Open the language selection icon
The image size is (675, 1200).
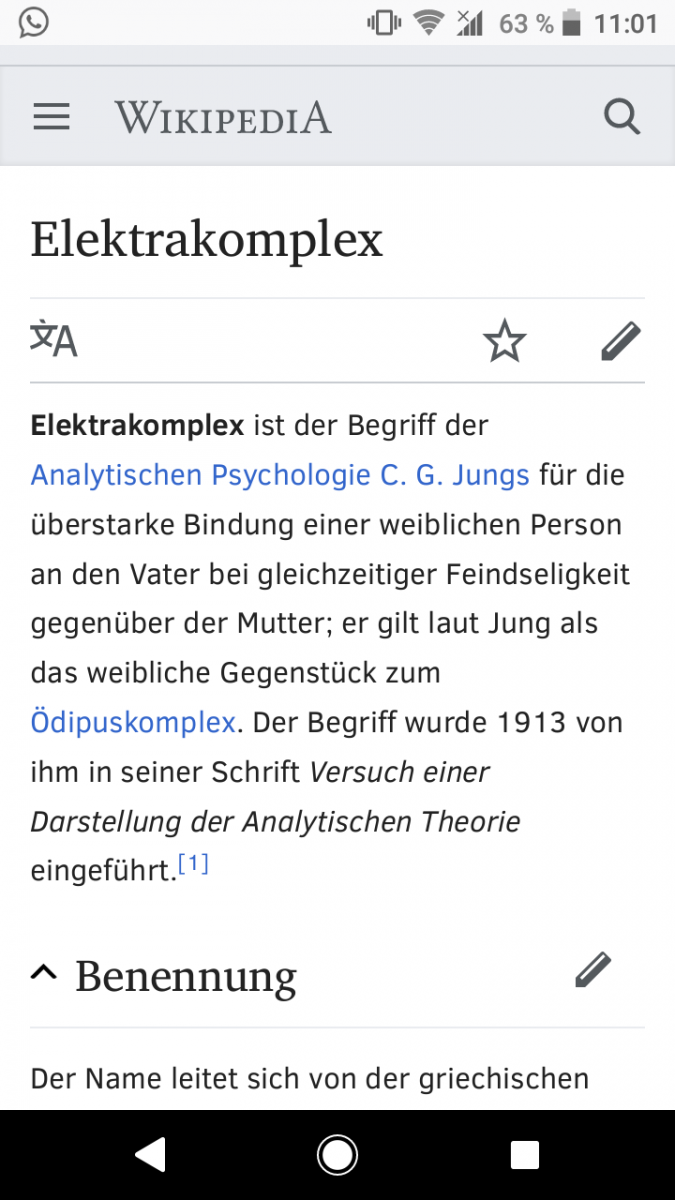(x=54, y=340)
